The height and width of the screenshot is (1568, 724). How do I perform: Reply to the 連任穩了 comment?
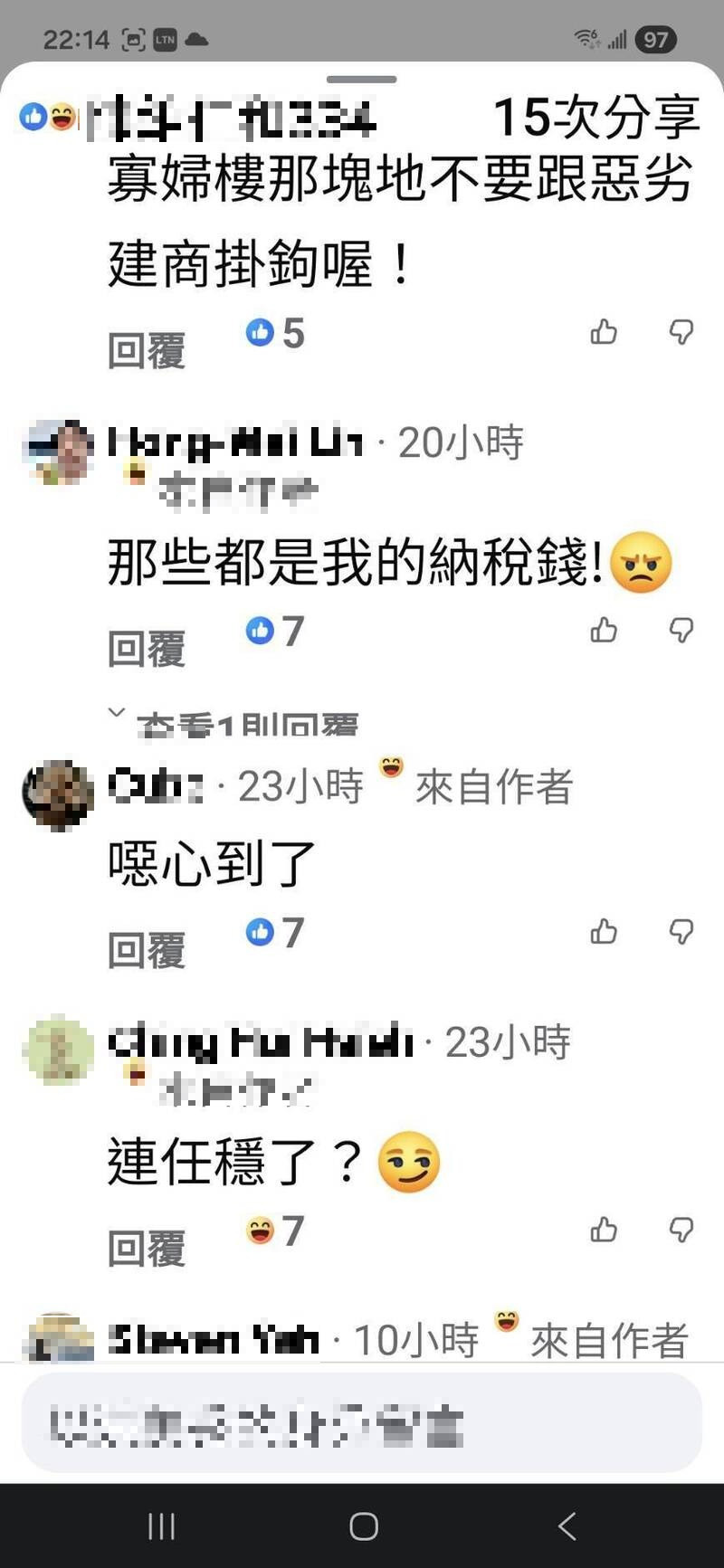pyautogui.click(x=147, y=1249)
